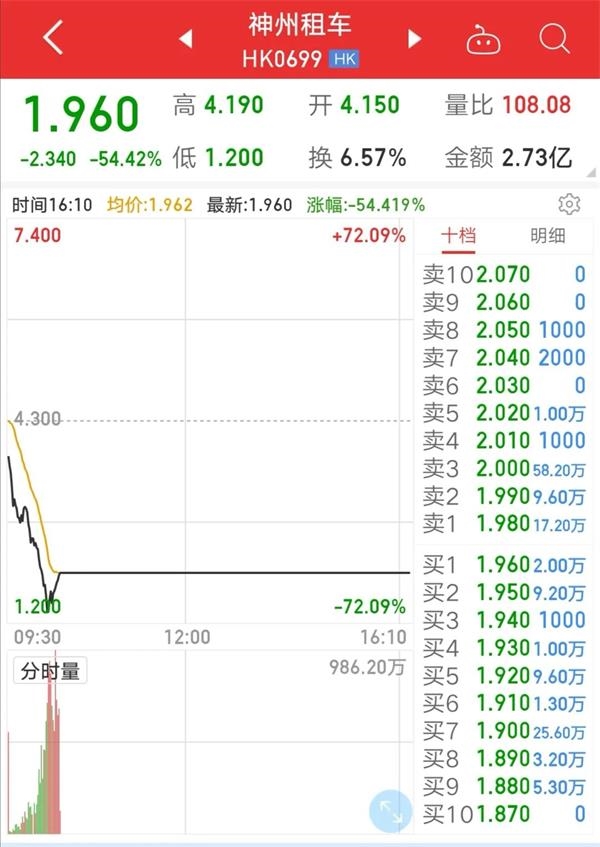This screenshot has width=600, height=847.
Task: Open the 分时量 indicator selector
Action: 49,672
